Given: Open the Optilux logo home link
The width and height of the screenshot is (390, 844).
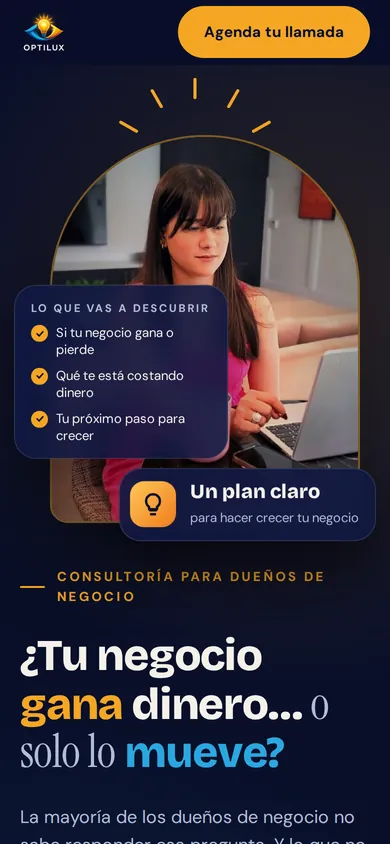Looking at the screenshot, I should pos(44,33).
